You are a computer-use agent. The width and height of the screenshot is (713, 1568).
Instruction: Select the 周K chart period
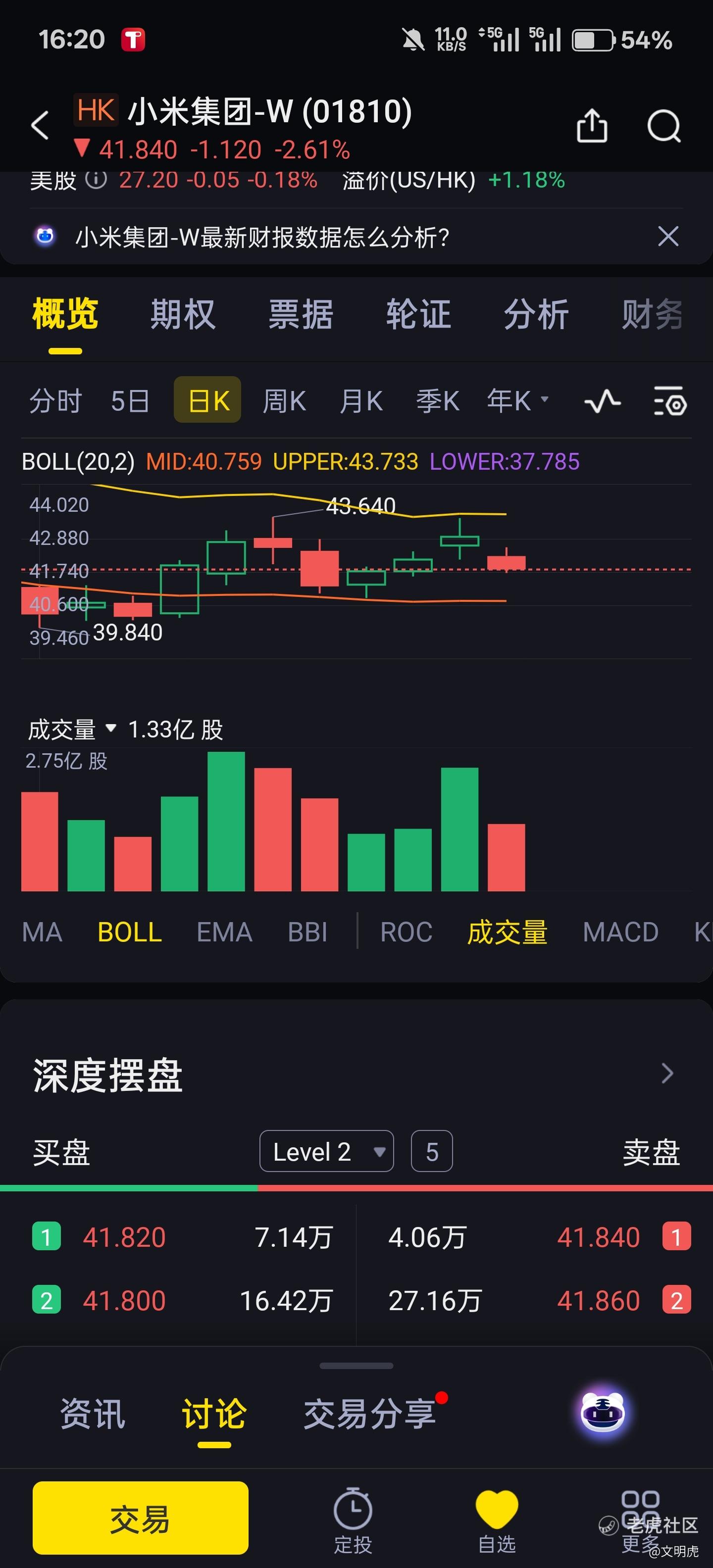tap(284, 401)
